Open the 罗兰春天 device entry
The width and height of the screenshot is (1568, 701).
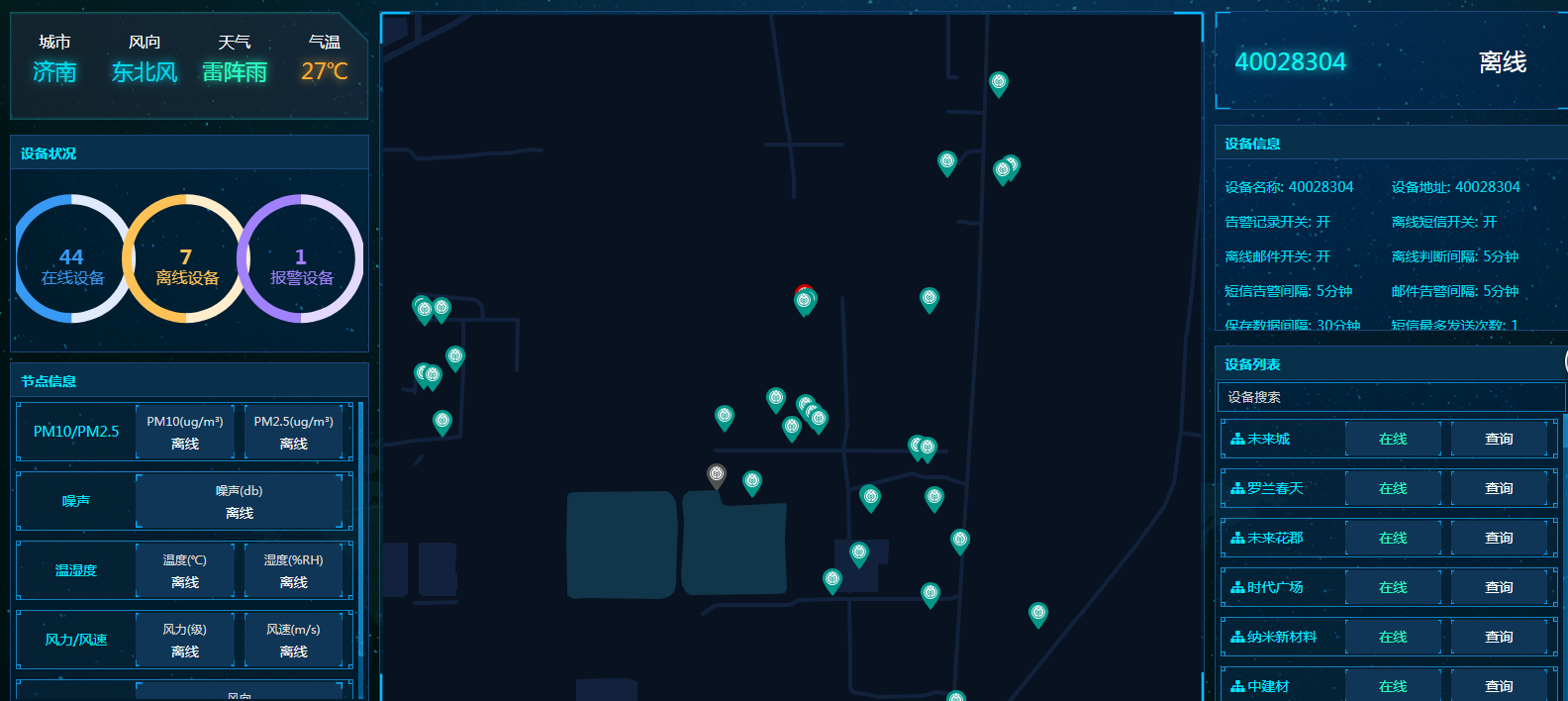(x=1275, y=488)
